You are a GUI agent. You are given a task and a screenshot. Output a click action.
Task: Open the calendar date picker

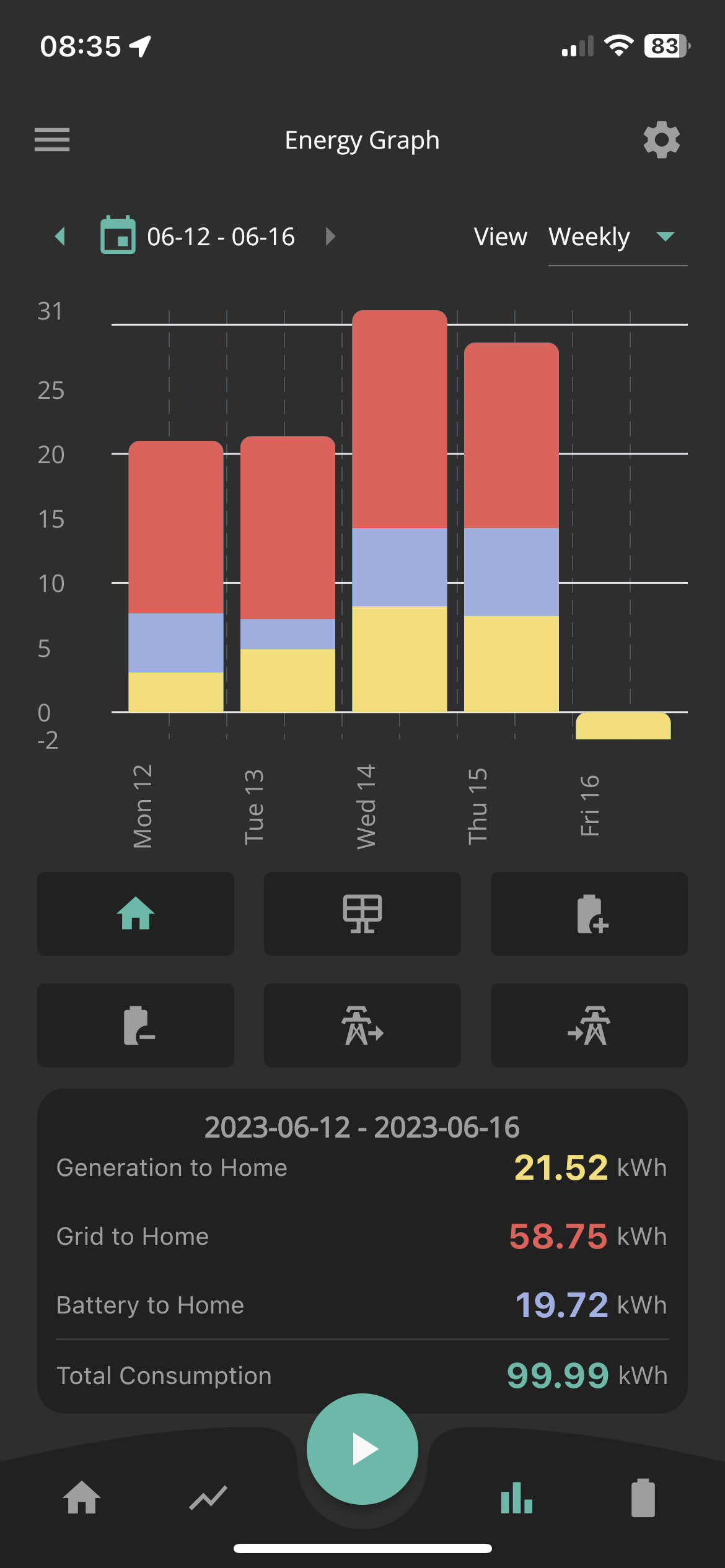(x=118, y=235)
